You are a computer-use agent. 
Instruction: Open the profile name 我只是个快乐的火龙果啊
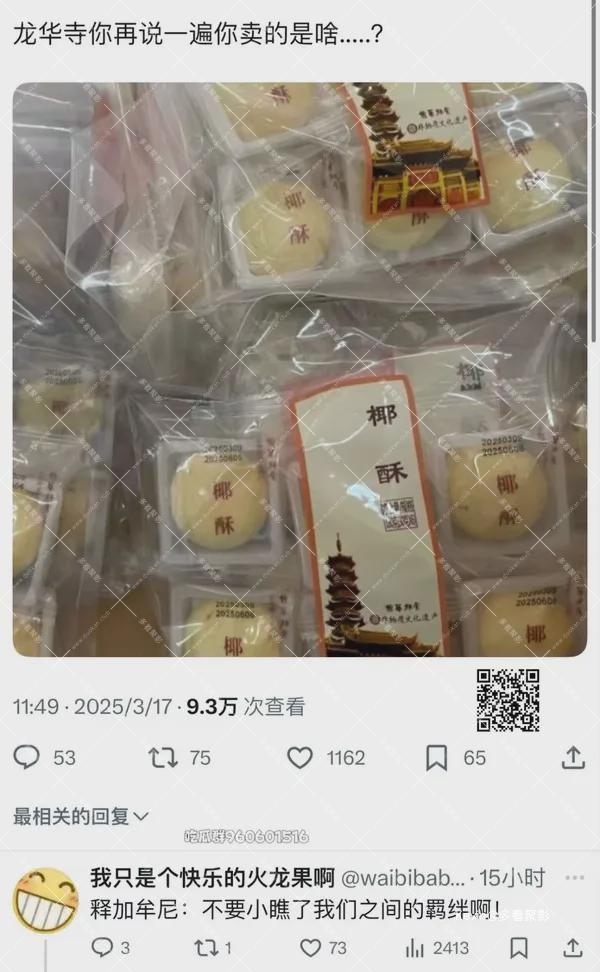tap(212, 878)
